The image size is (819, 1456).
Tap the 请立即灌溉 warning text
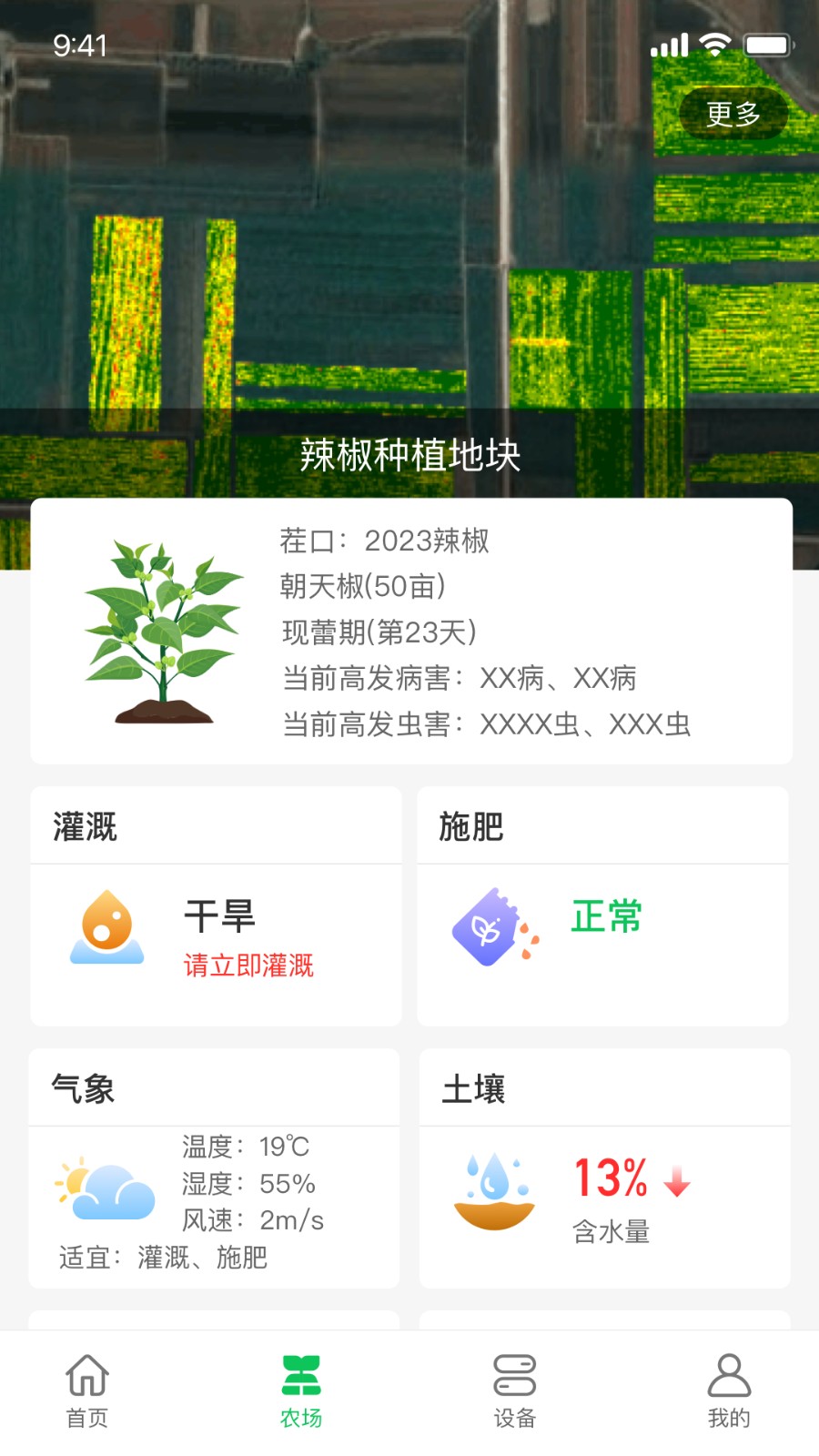tap(248, 966)
